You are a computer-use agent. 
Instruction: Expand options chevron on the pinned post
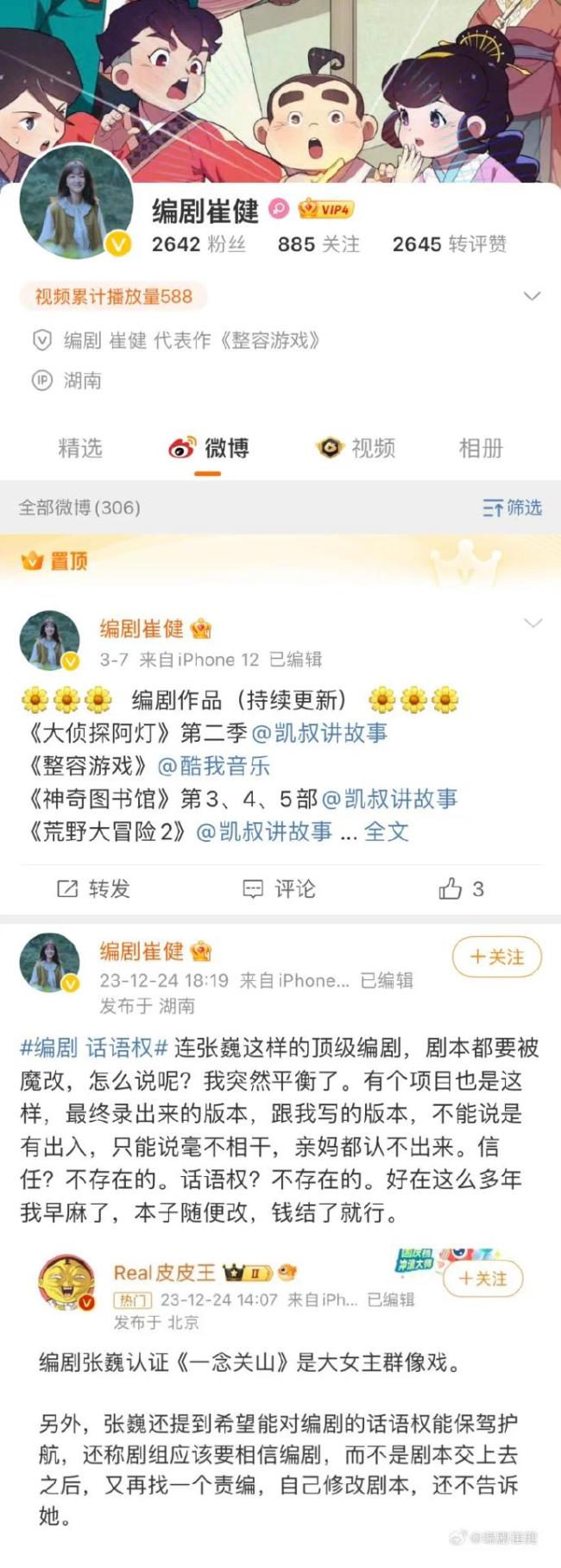tap(533, 623)
